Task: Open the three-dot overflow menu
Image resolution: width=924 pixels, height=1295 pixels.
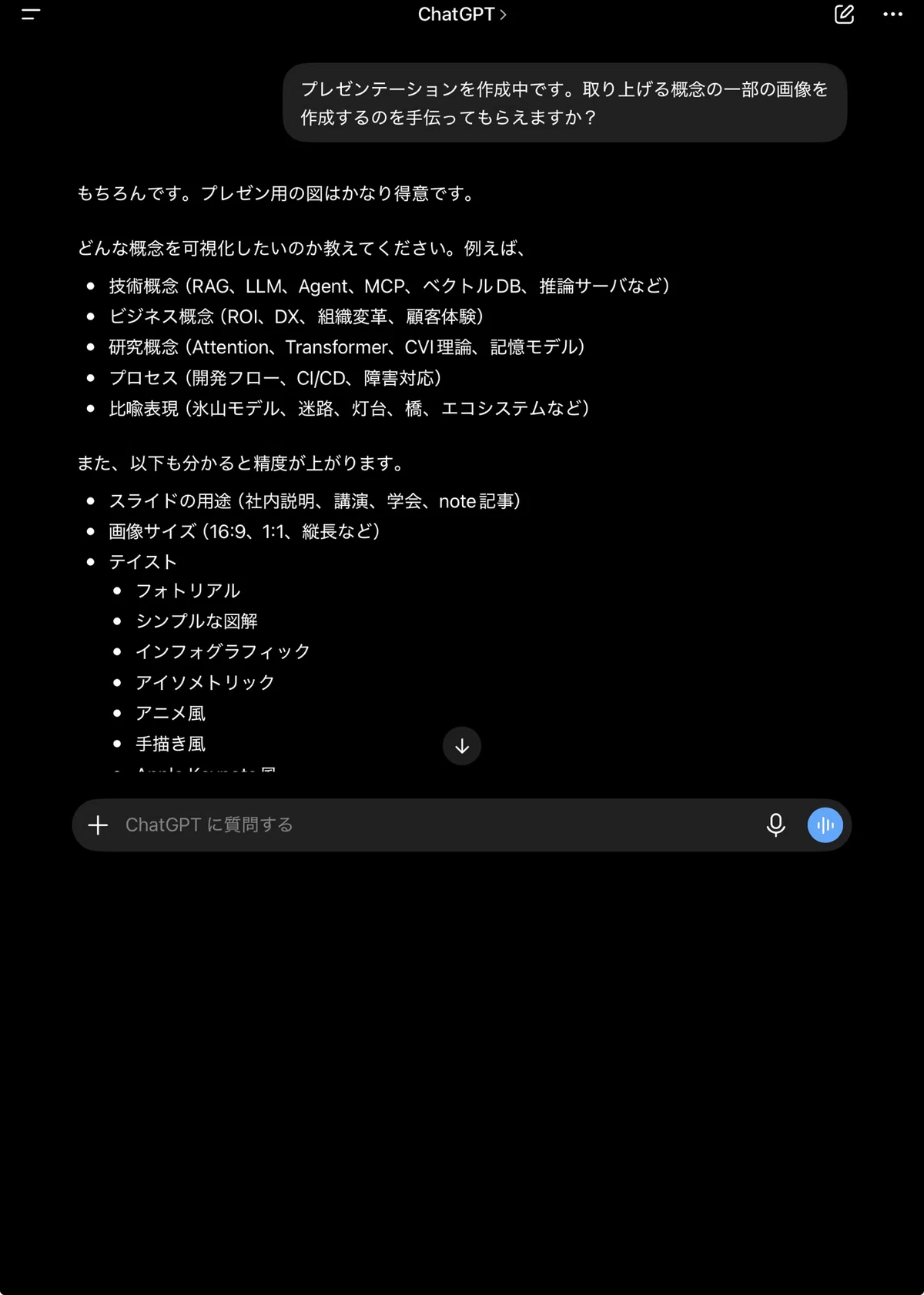Action: coord(892,15)
